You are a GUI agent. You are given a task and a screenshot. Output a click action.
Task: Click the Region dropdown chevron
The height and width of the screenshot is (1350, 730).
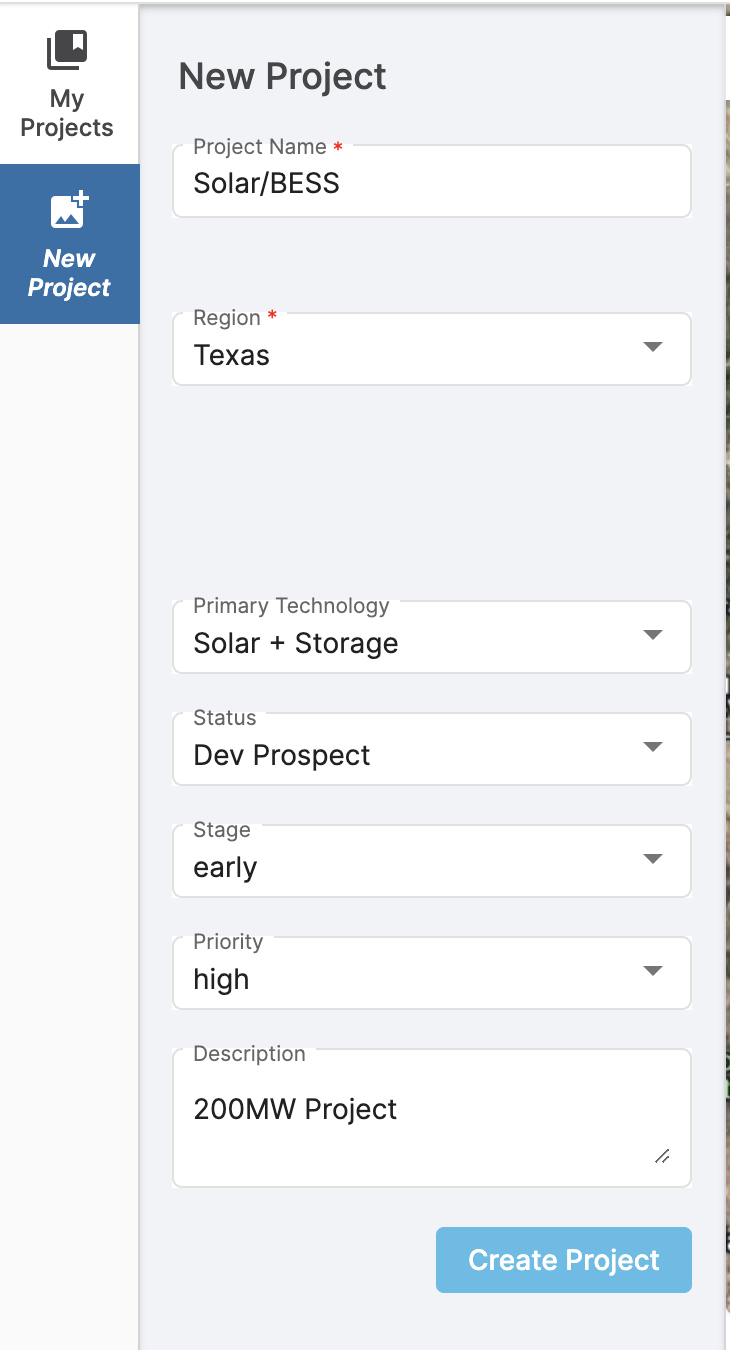pos(653,347)
